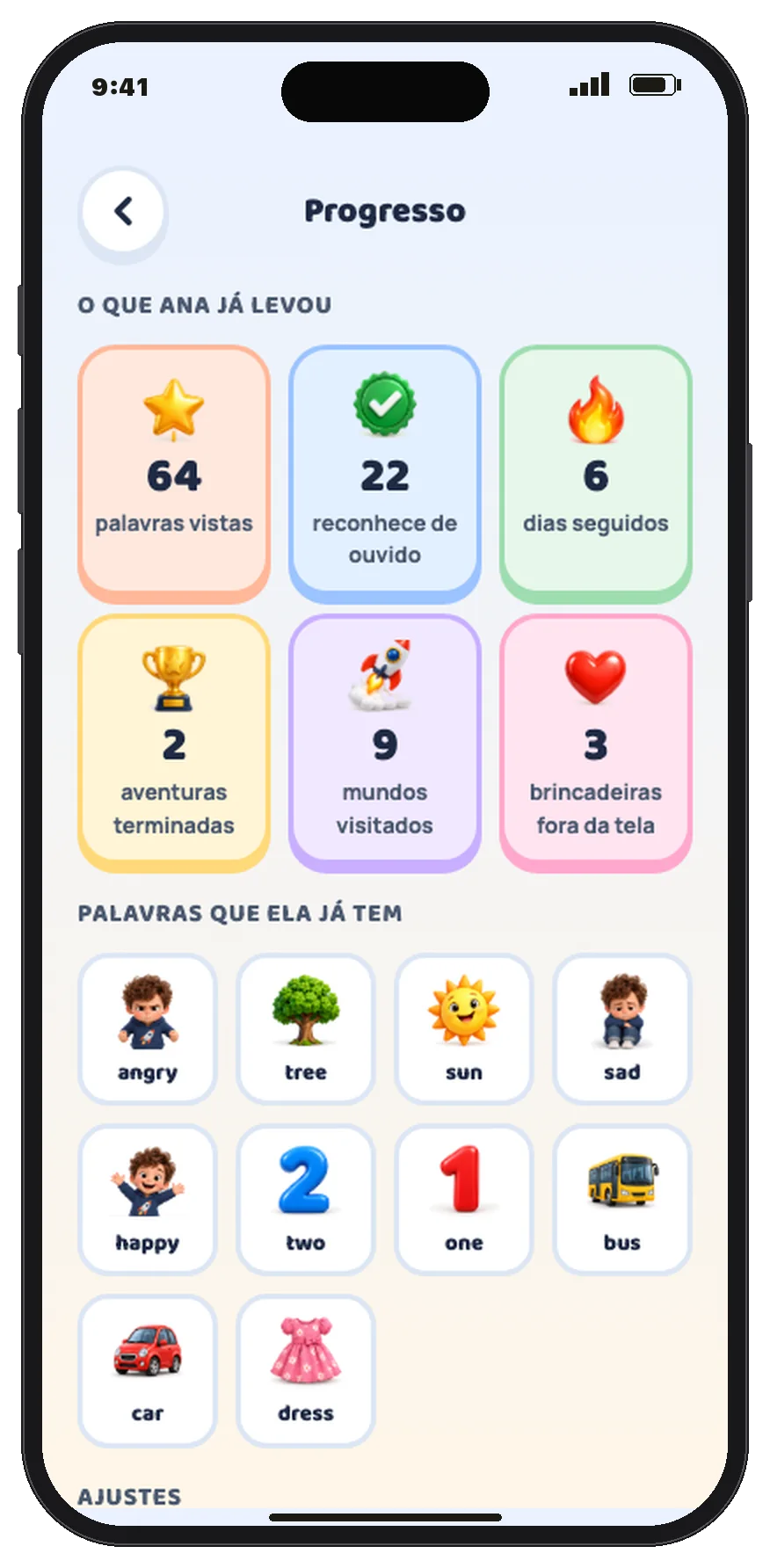Screen dimensions: 770x1568
Task: Open the 2 aventuras terminadas card
Action: tap(174, 743)
